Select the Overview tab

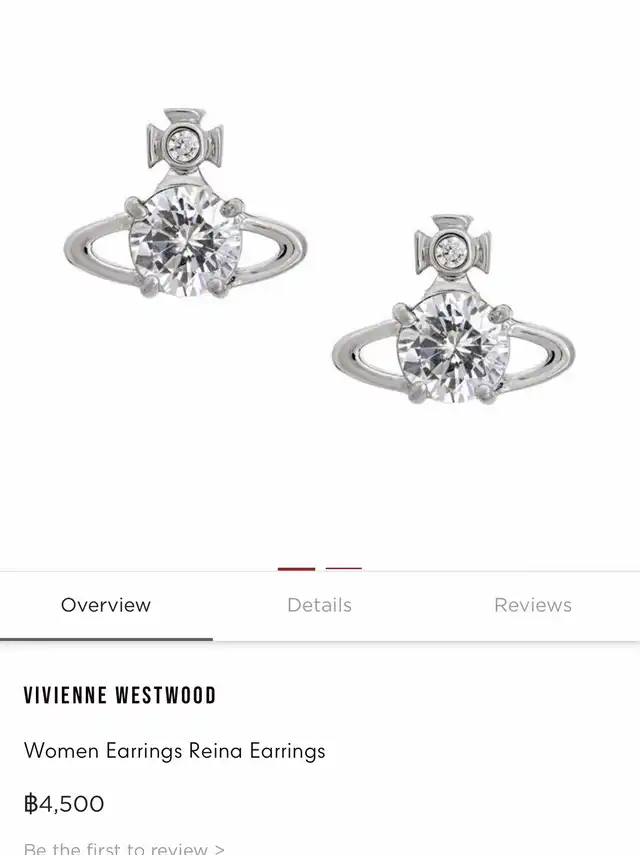[106, 605]
